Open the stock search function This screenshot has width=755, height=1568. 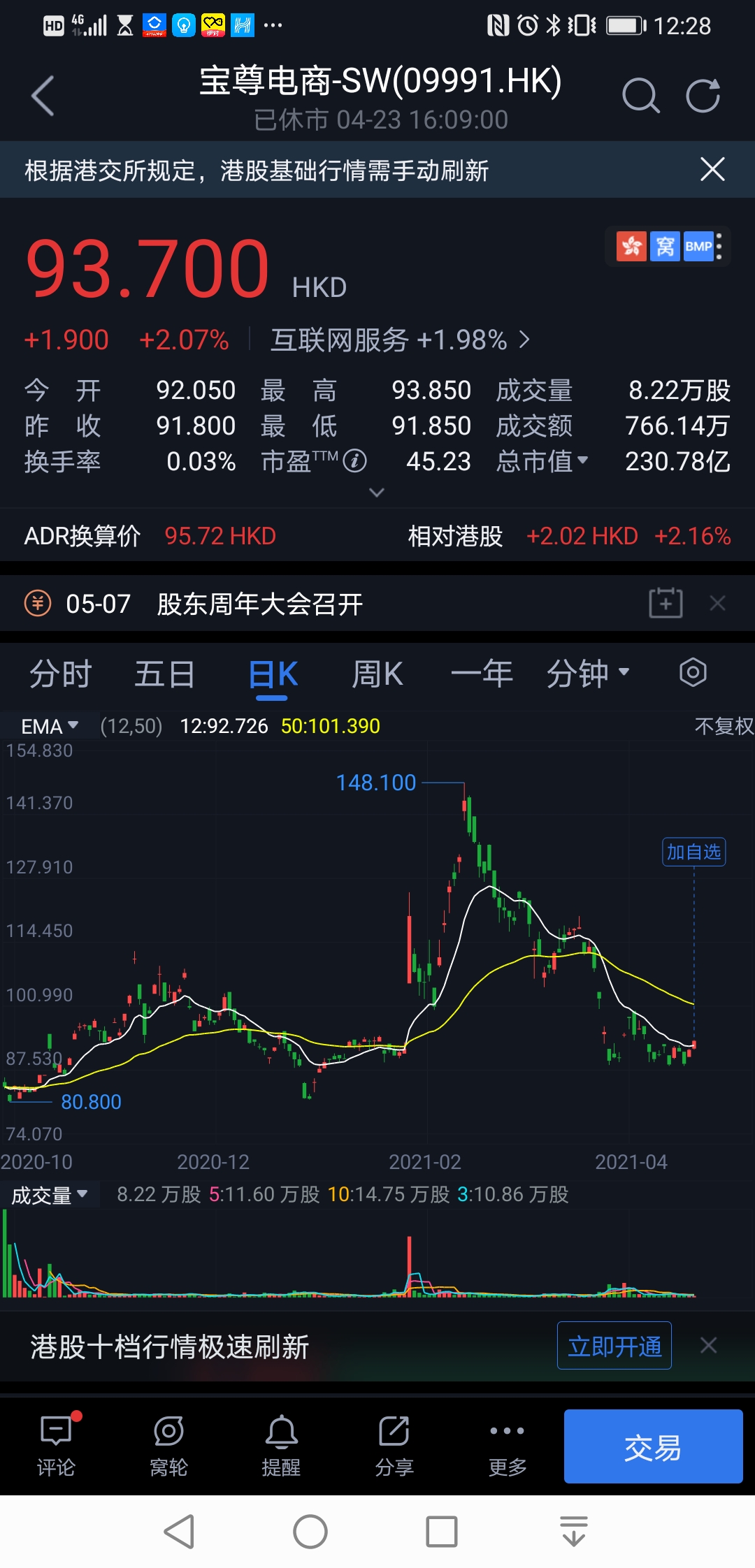pos(642,96)
